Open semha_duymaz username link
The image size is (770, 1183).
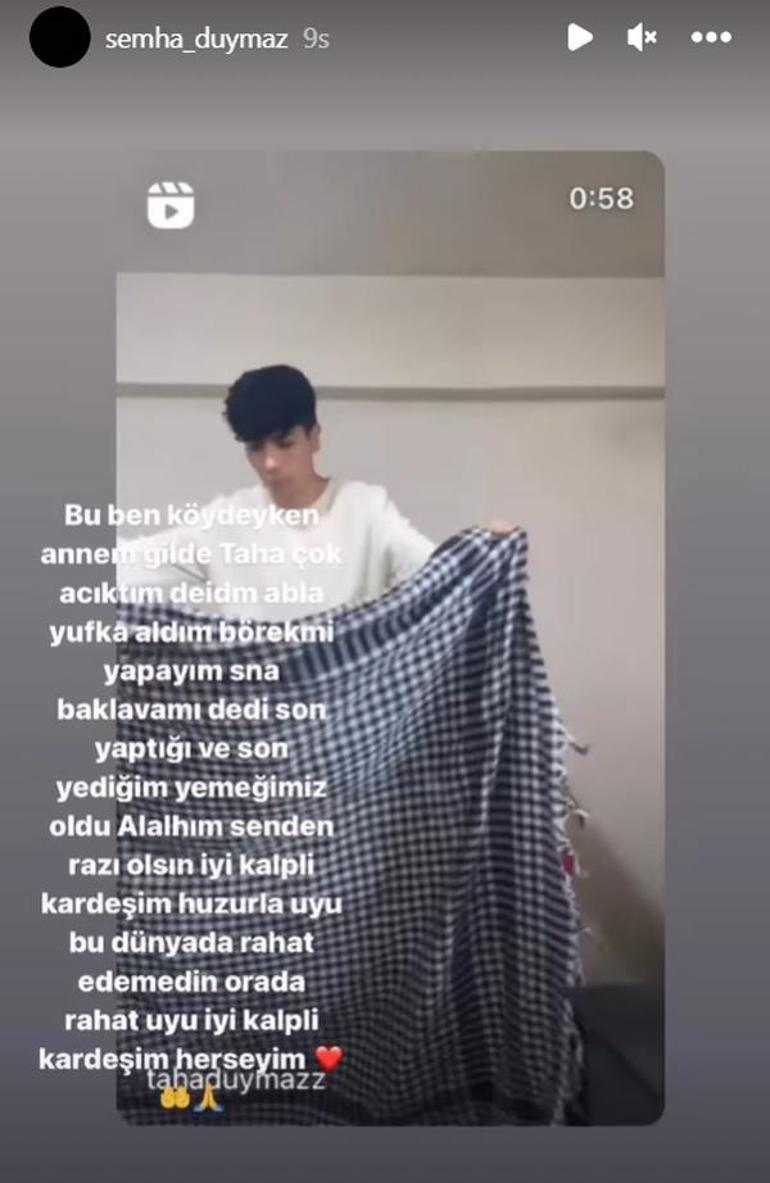(x=196, y=39)
